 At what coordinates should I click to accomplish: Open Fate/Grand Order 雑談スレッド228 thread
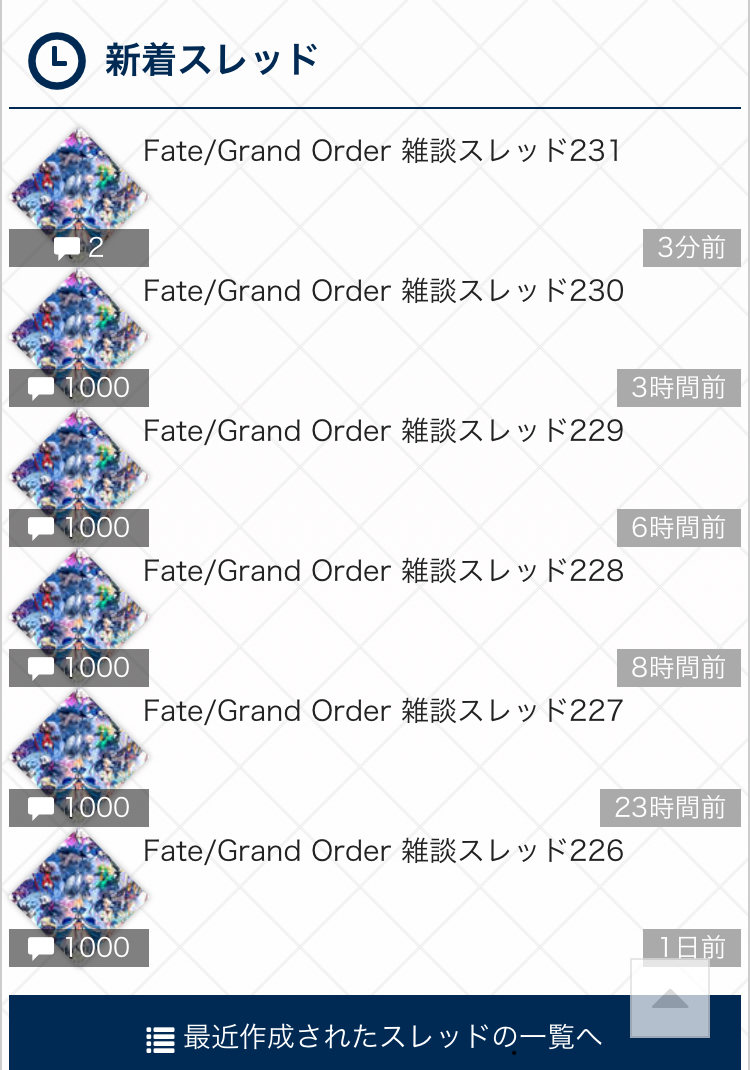(375, 616)
